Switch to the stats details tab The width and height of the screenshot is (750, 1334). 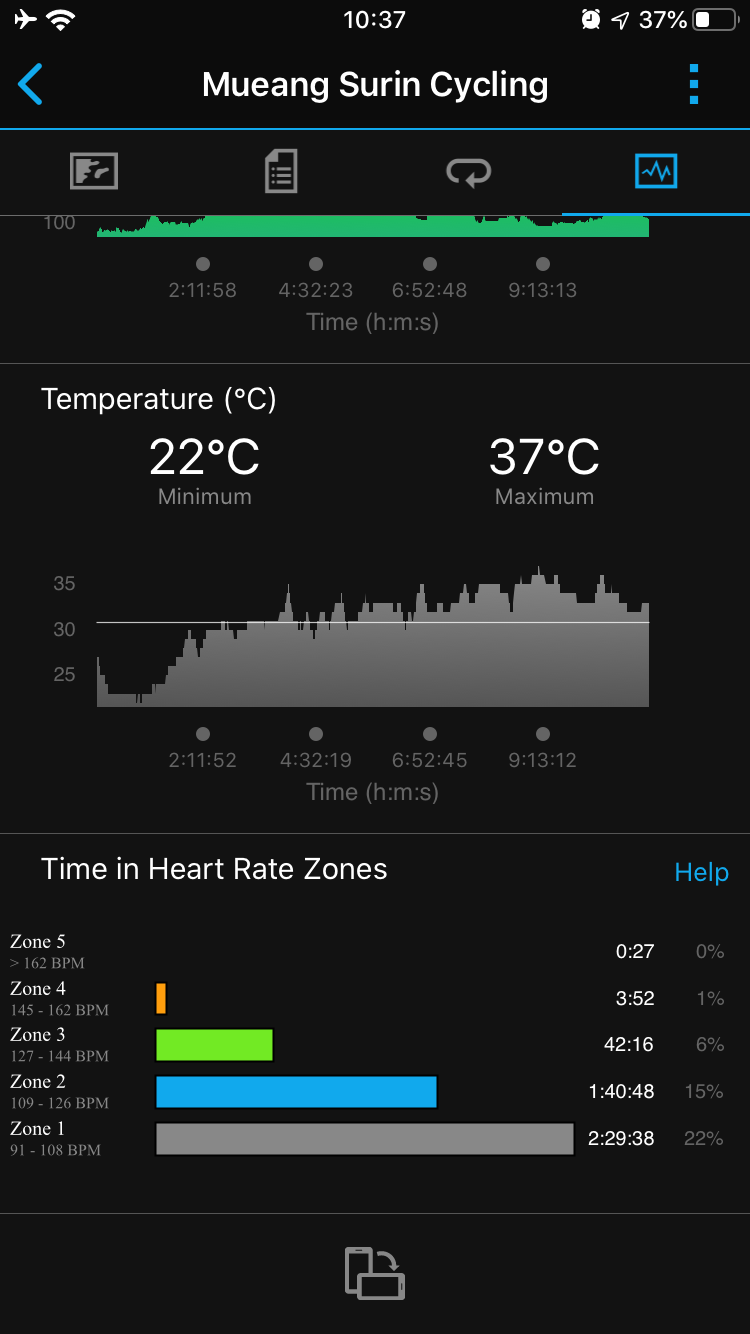[281, 172]
